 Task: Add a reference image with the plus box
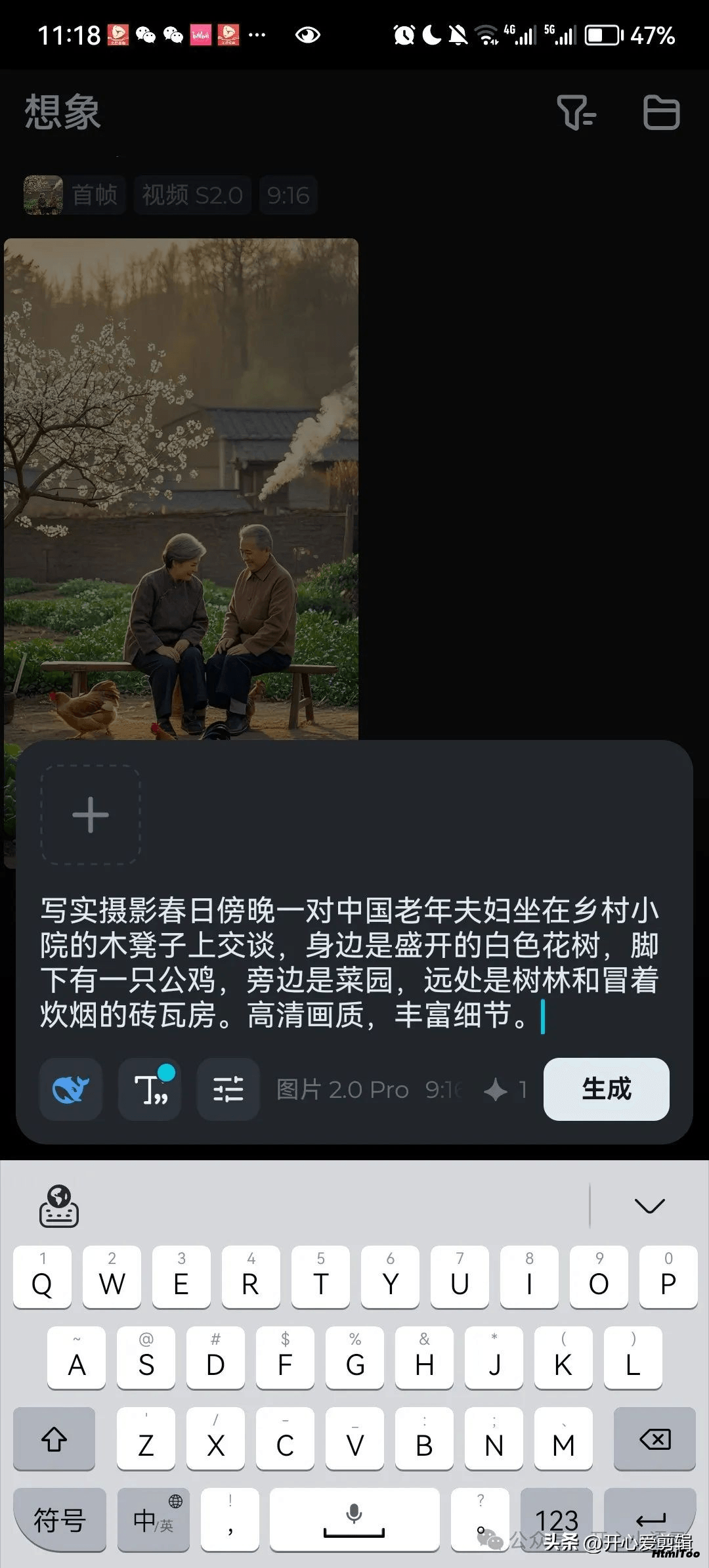coord(91,815)
